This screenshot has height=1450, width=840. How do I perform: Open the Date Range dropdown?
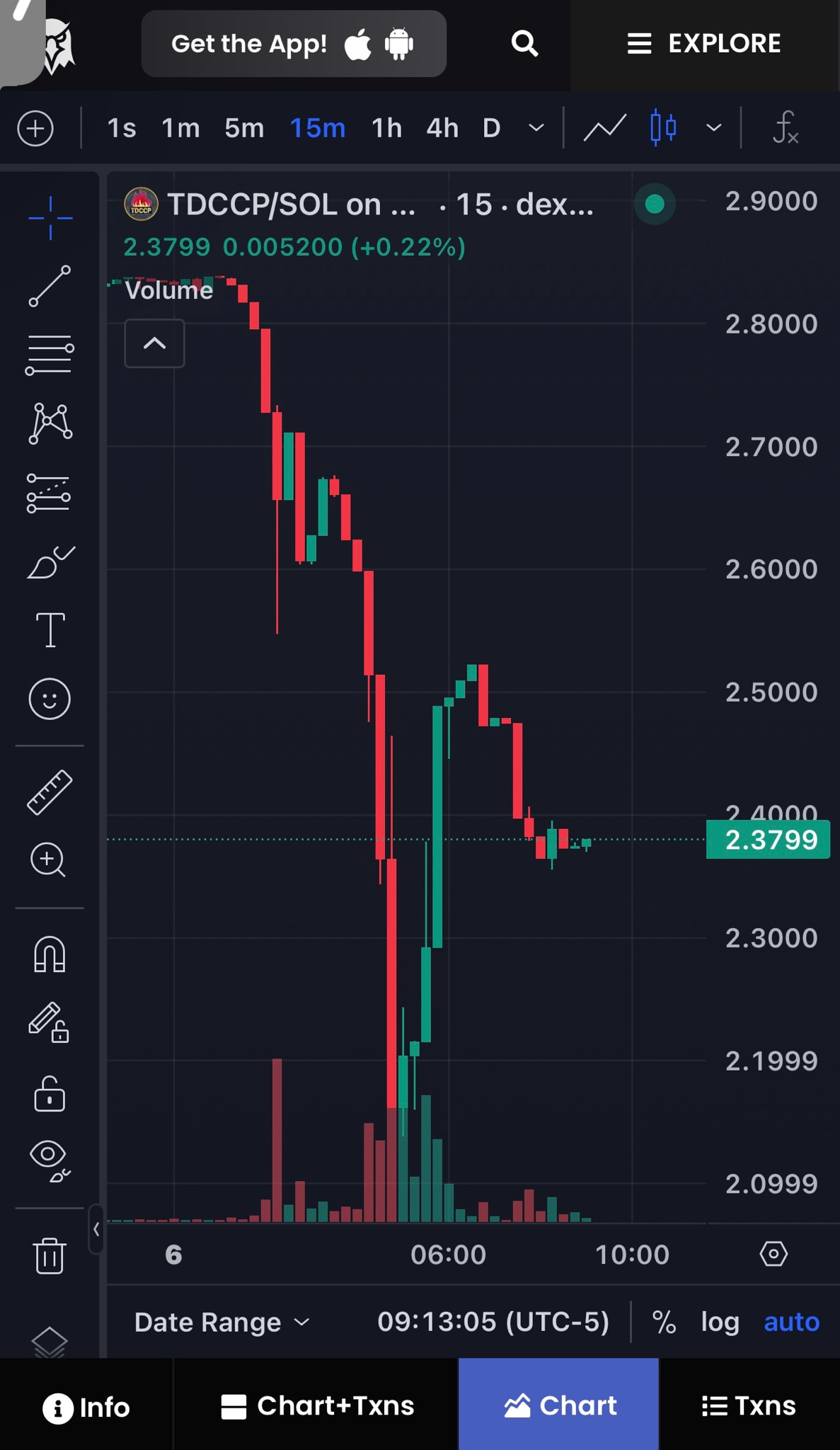(222, 1322)
